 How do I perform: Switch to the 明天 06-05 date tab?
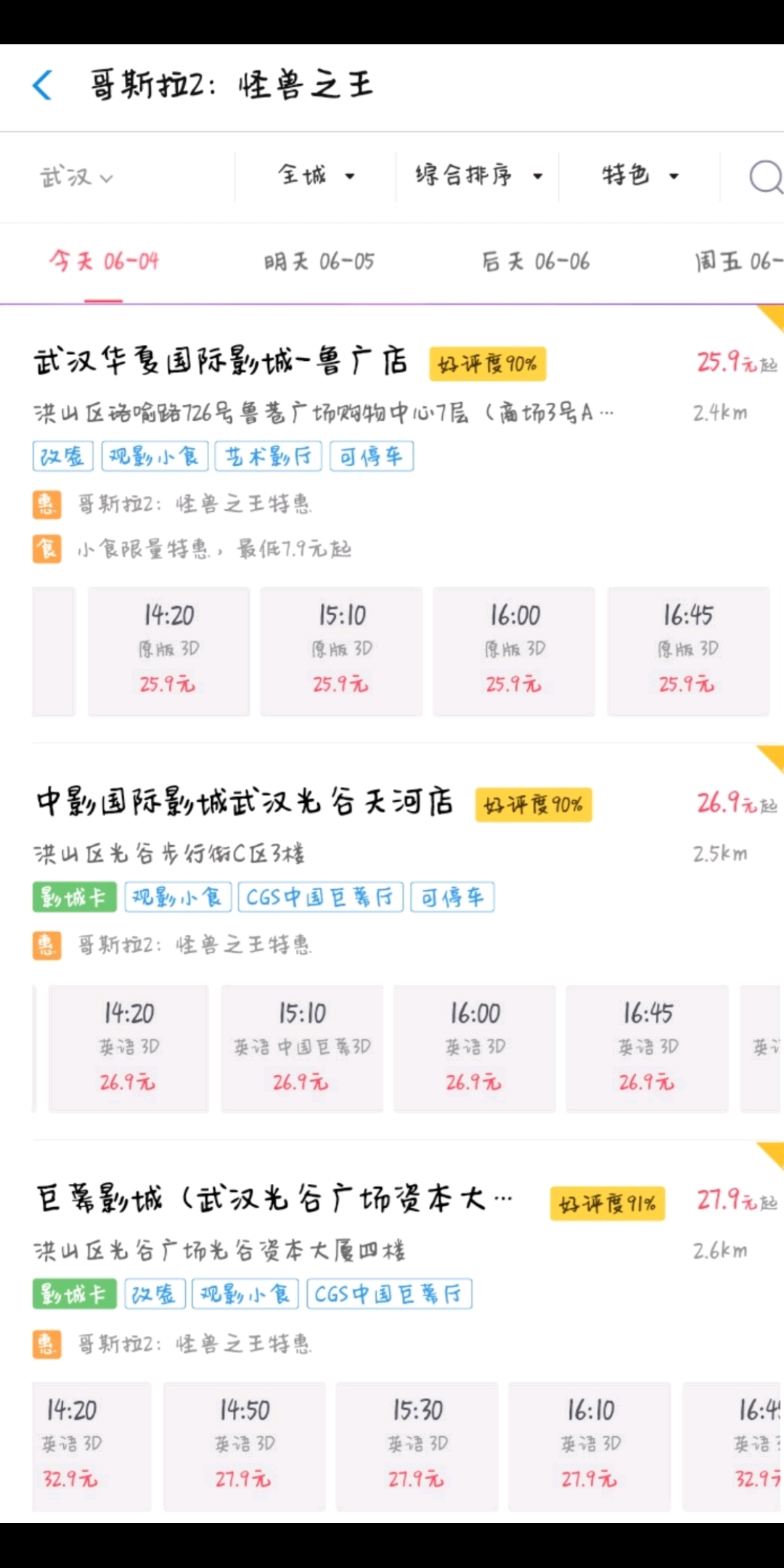coord(319,261)
